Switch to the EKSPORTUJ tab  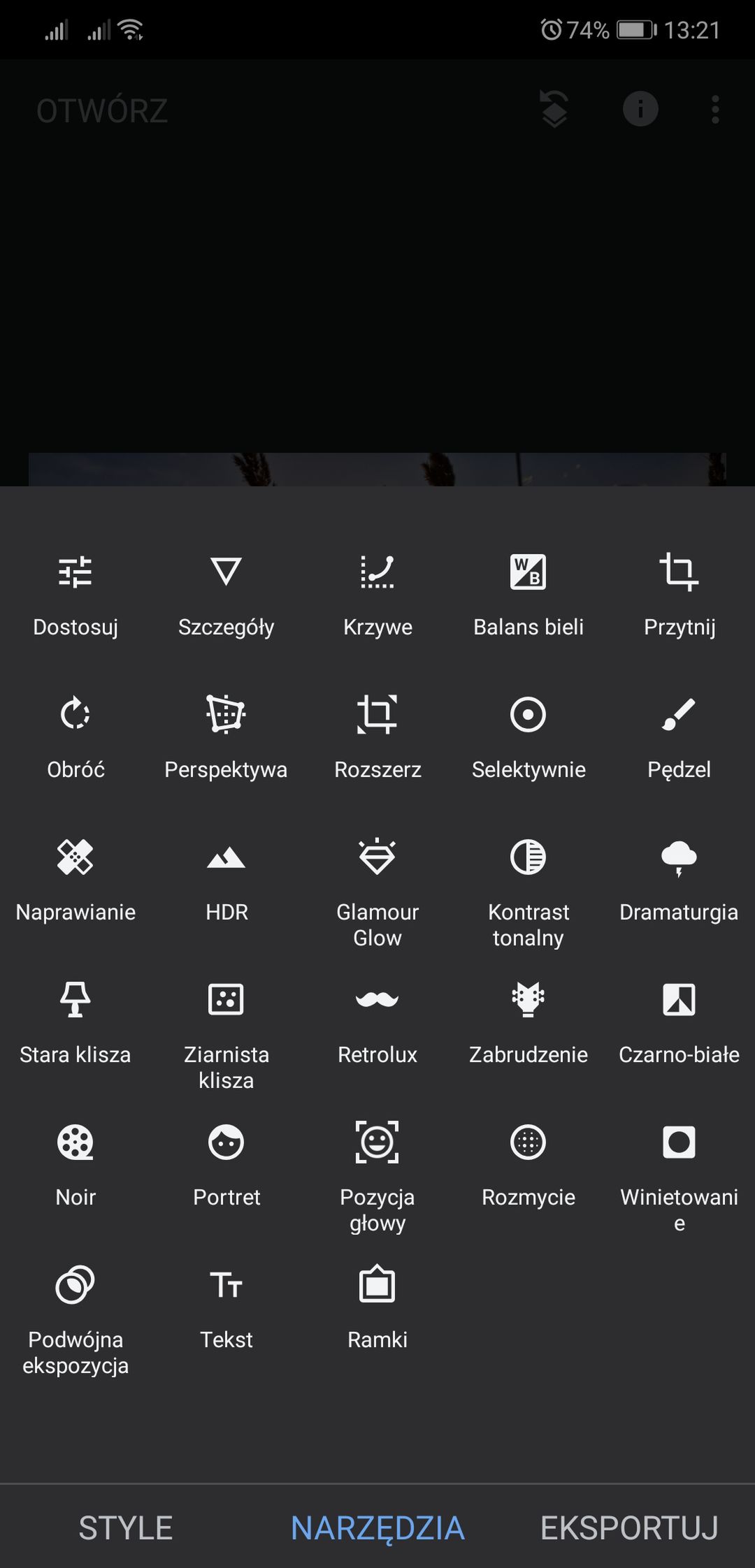629,1528
